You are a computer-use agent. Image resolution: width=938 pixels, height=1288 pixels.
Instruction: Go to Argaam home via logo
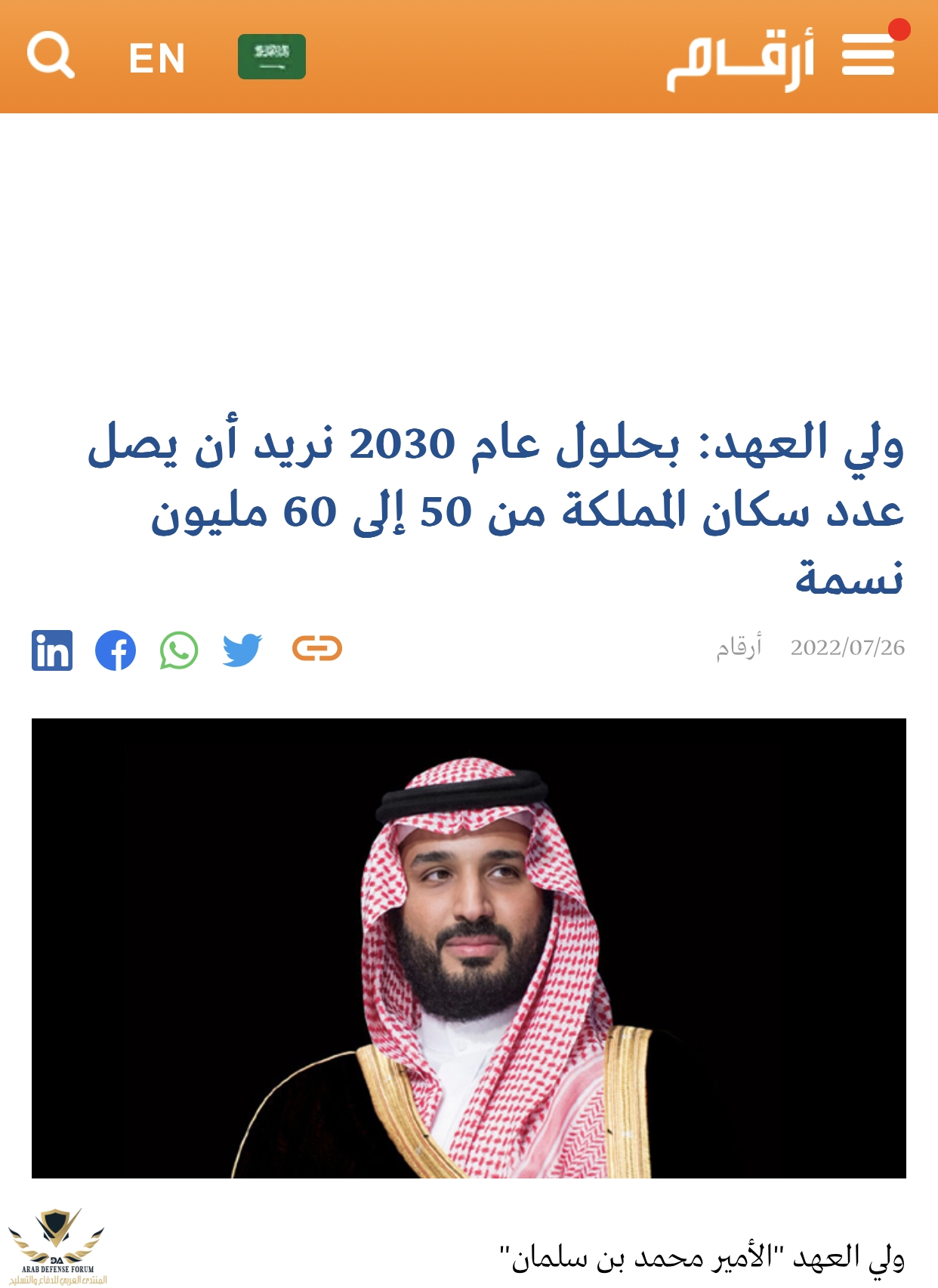(x=740, y=59)
